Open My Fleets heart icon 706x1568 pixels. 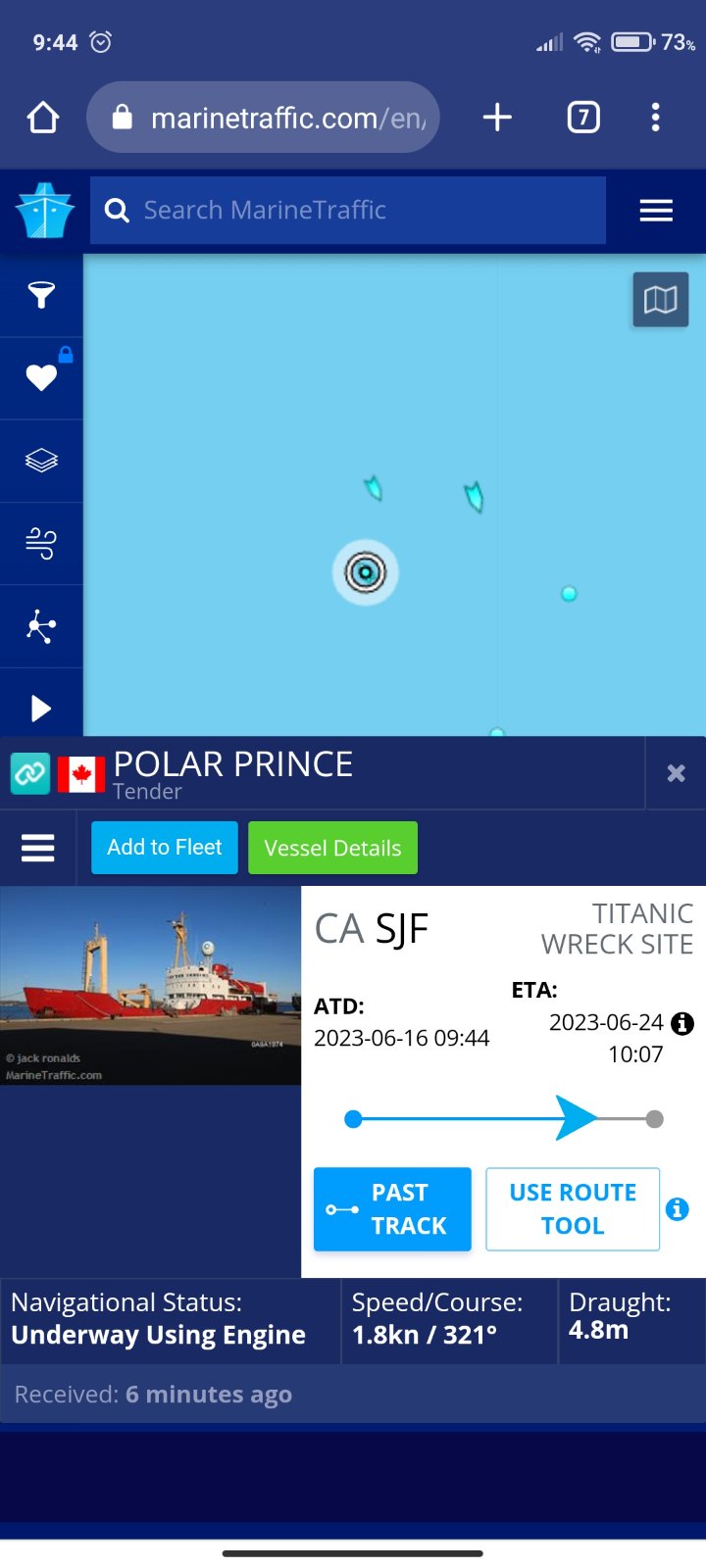tap(41, 377)
